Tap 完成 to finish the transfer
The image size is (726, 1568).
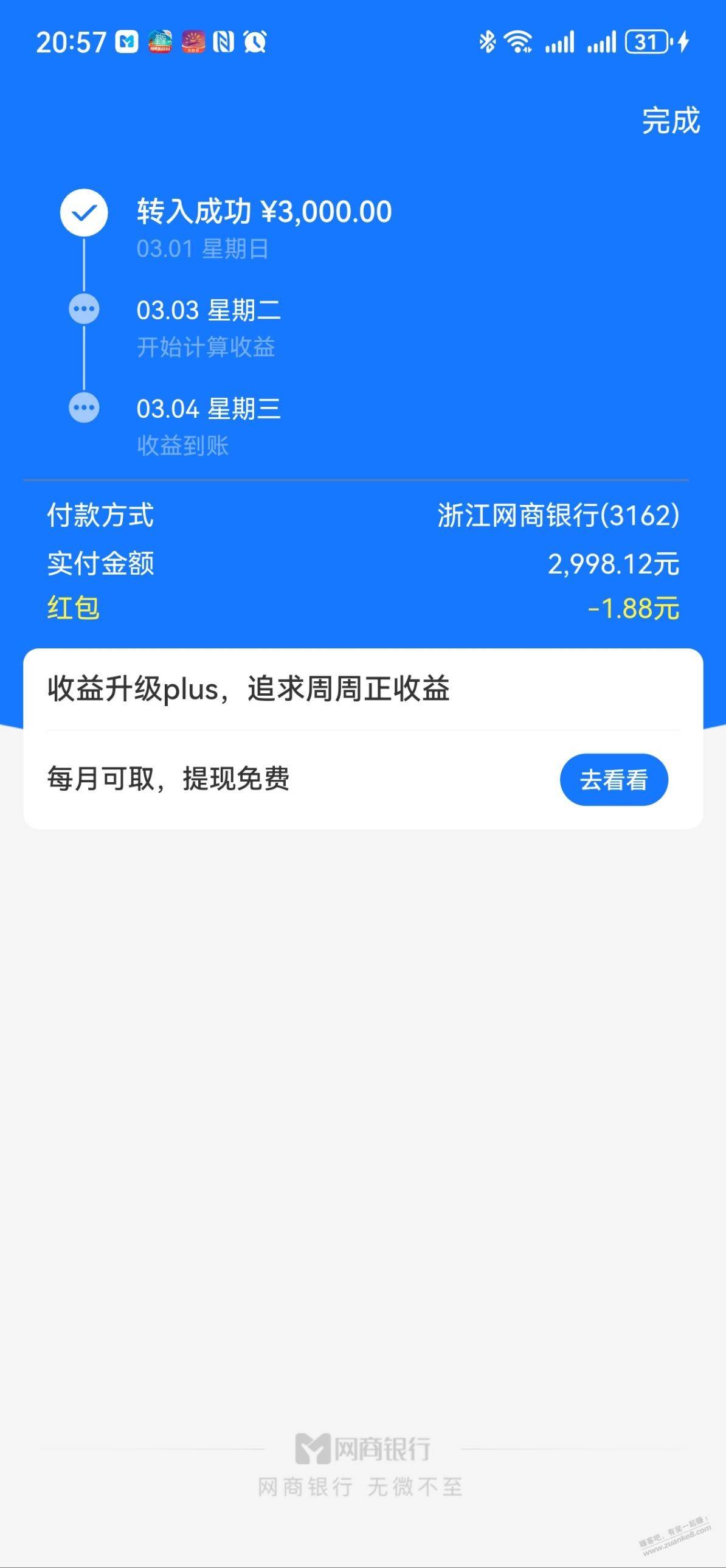coord(671,120)
